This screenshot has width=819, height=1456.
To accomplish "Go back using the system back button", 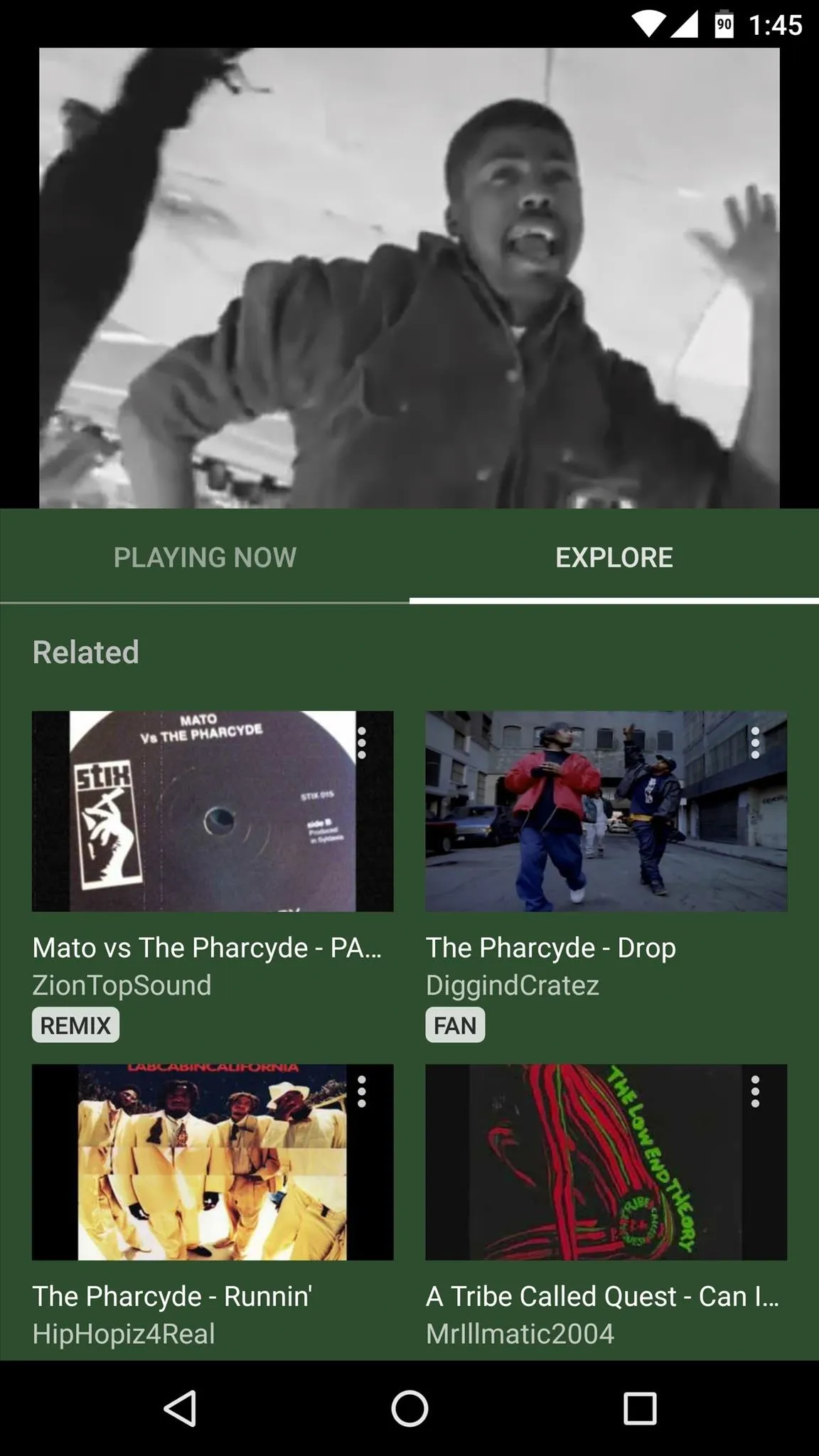I will pos(180,1408).
